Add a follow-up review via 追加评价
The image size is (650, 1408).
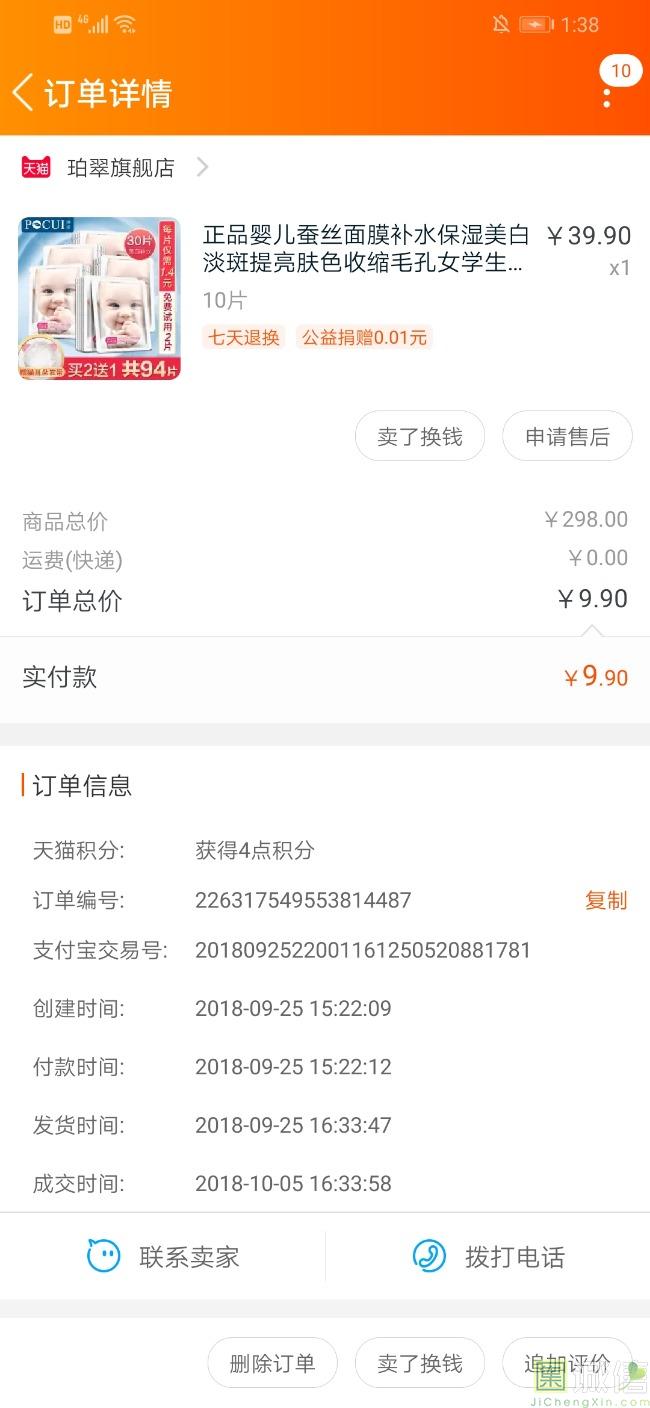[567, 1363]
